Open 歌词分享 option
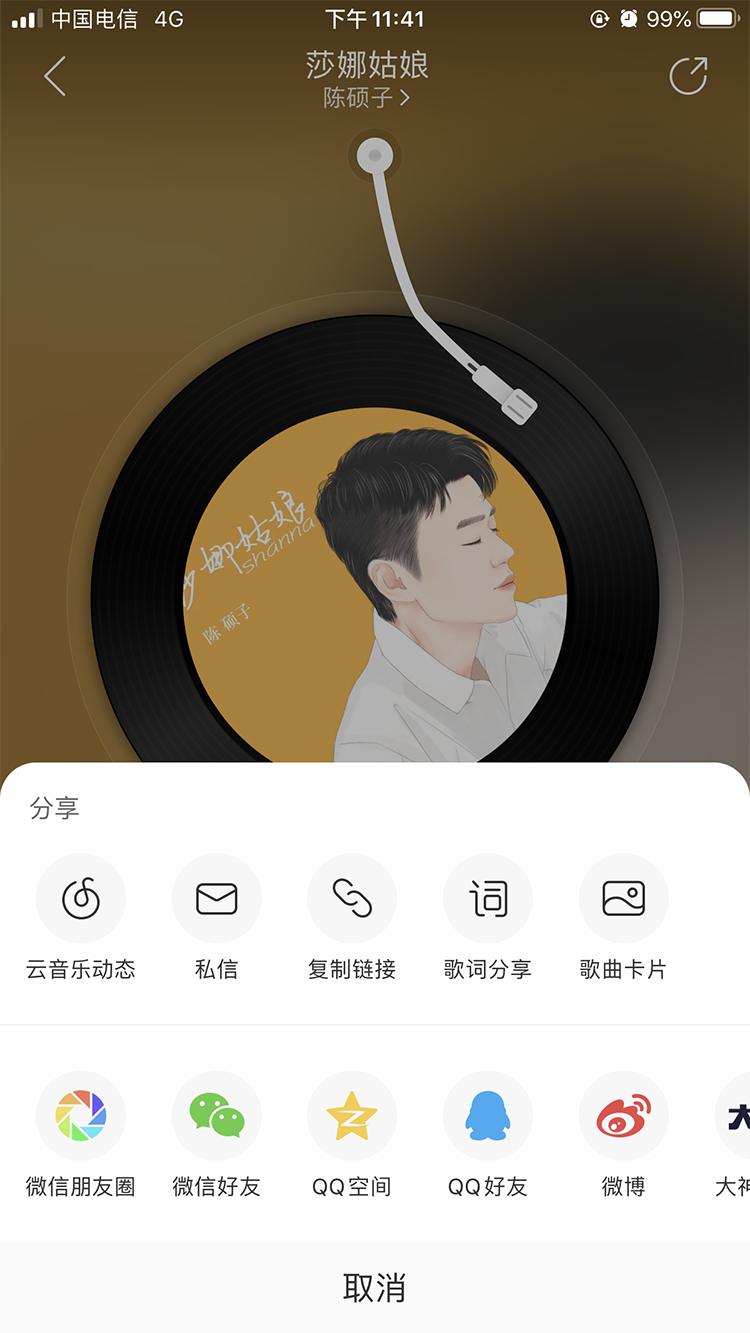Screen dimensions: 750x1333 (x=488, y=899)
